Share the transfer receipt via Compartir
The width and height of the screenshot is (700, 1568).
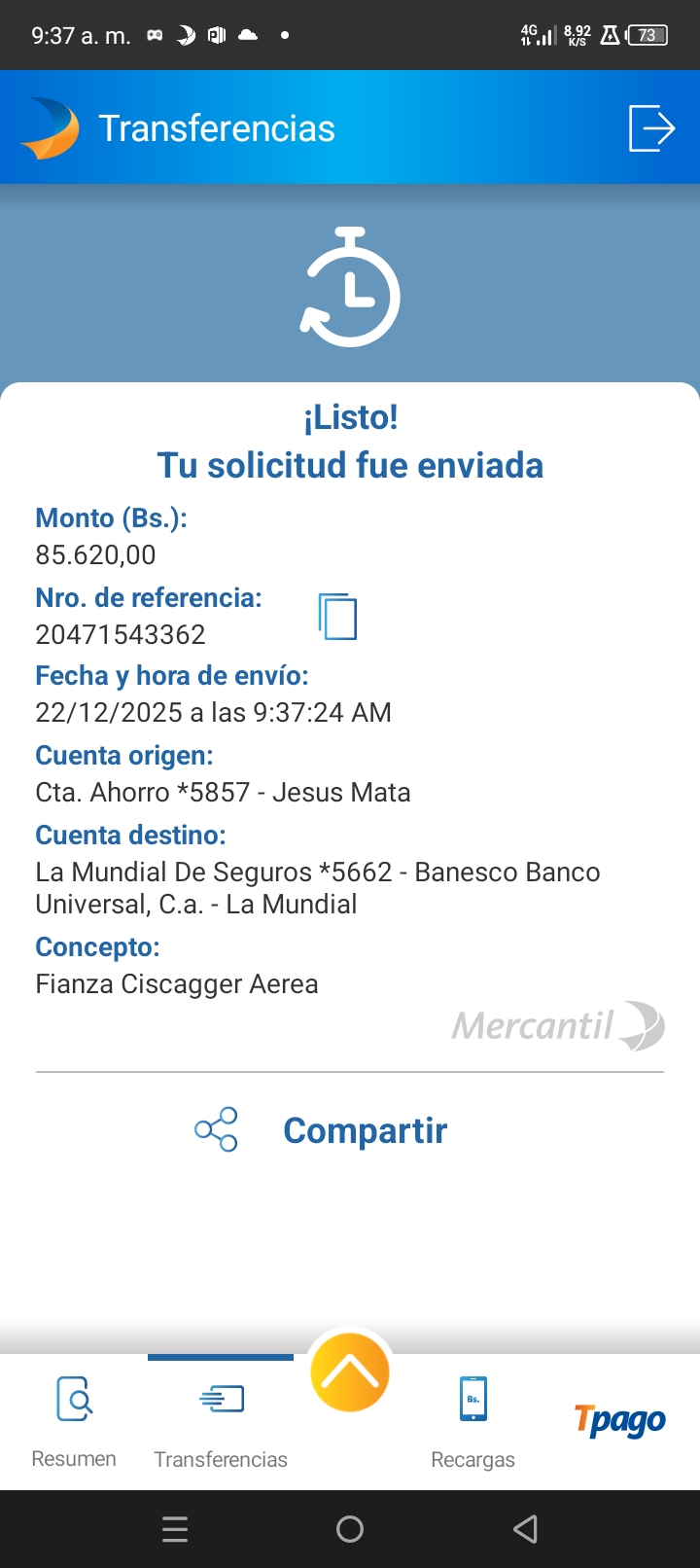click(323, 1130)
